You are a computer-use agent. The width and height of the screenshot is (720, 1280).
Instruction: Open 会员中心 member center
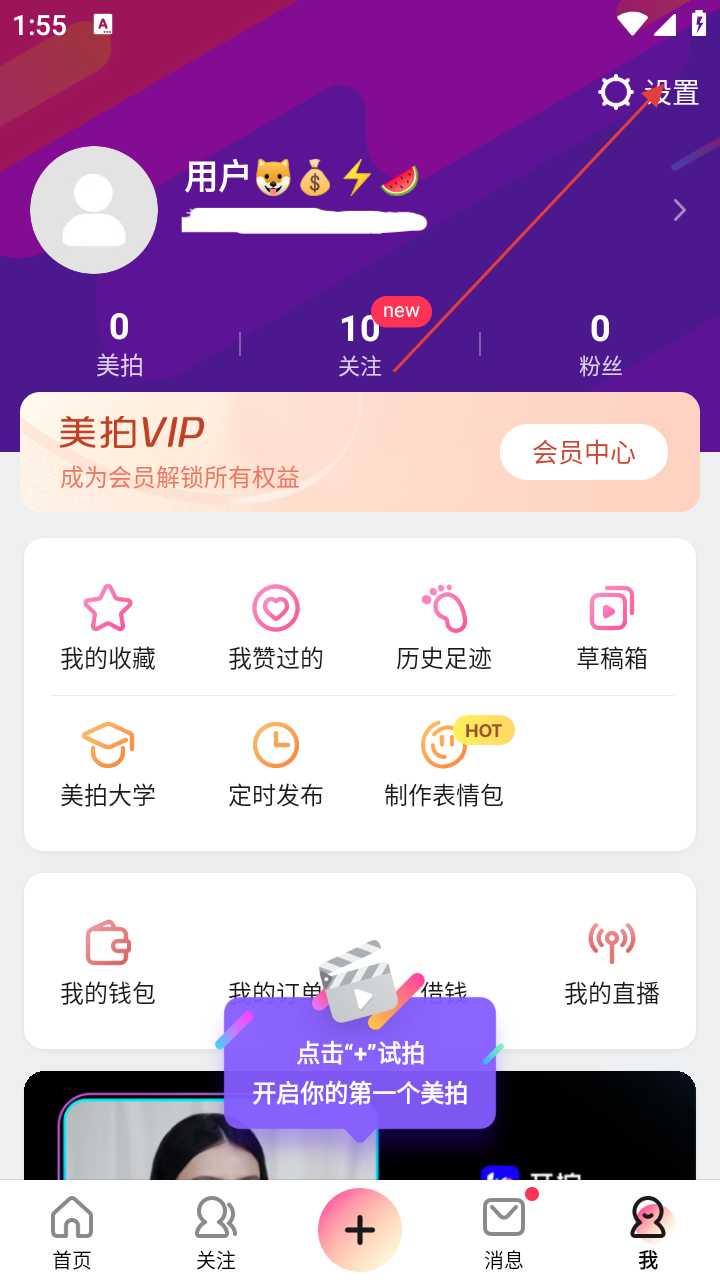tap(584, 452)
